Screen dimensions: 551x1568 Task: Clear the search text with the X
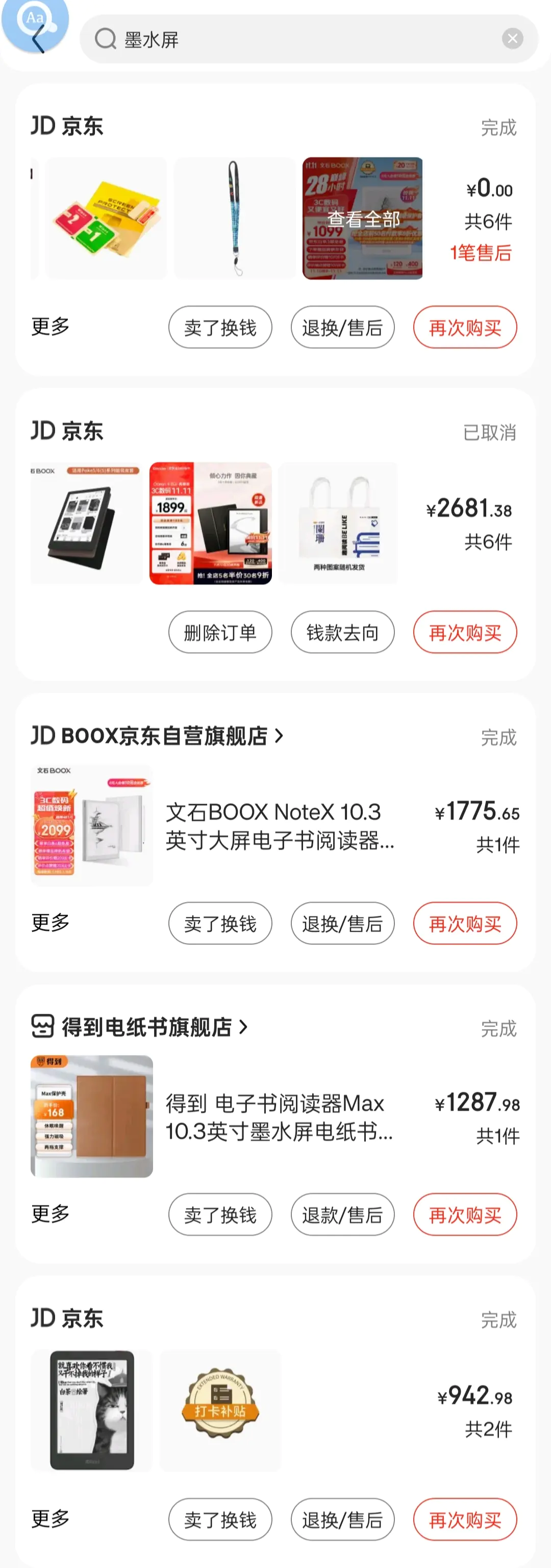(512, 39)
